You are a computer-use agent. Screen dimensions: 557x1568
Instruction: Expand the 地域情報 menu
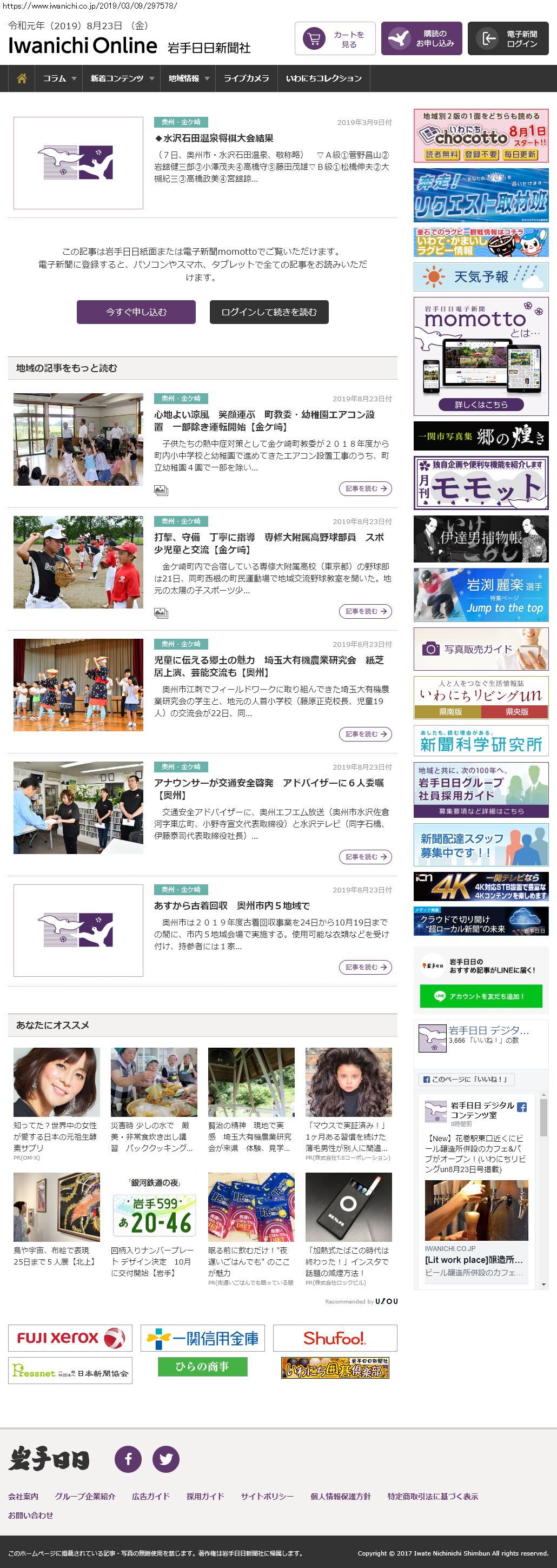point(188,78)
